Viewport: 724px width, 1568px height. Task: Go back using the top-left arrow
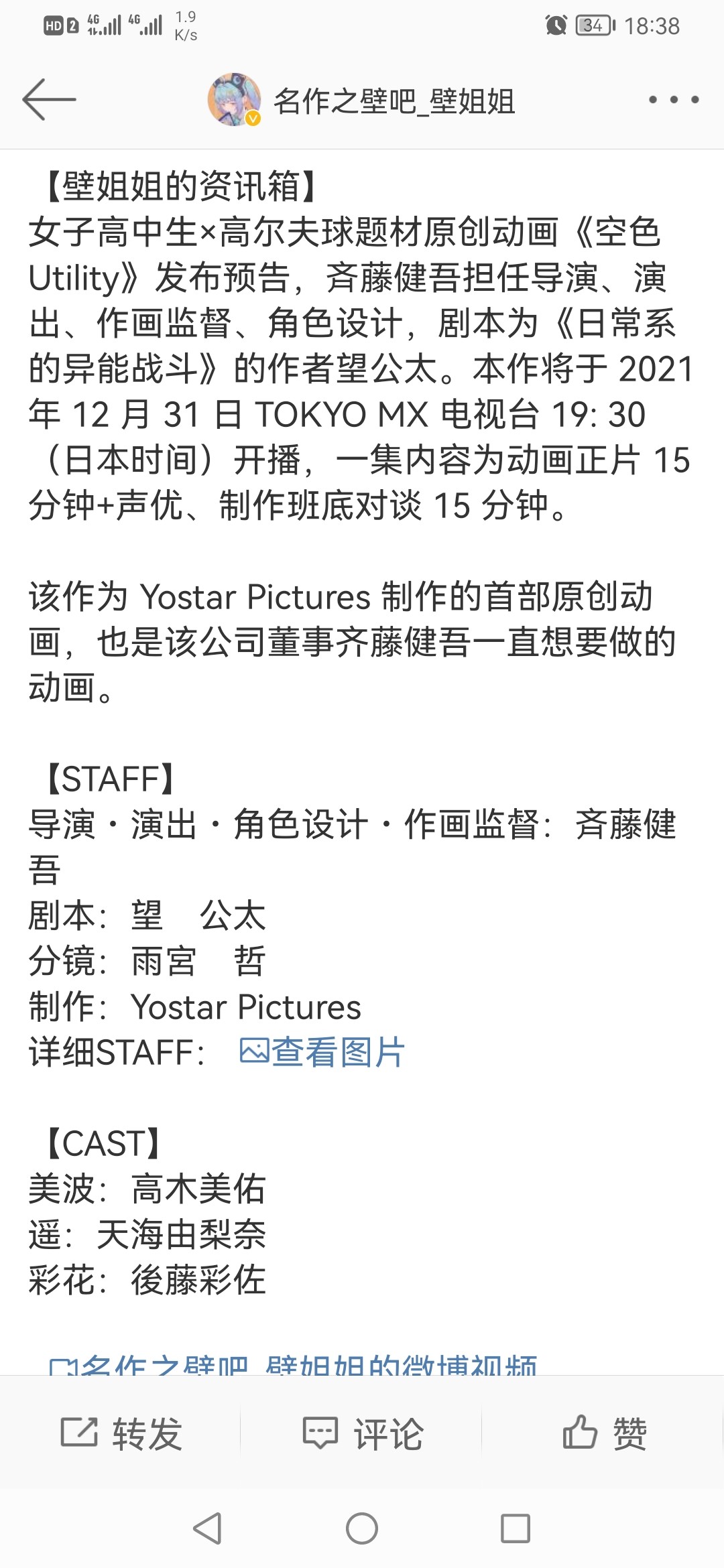49,100
